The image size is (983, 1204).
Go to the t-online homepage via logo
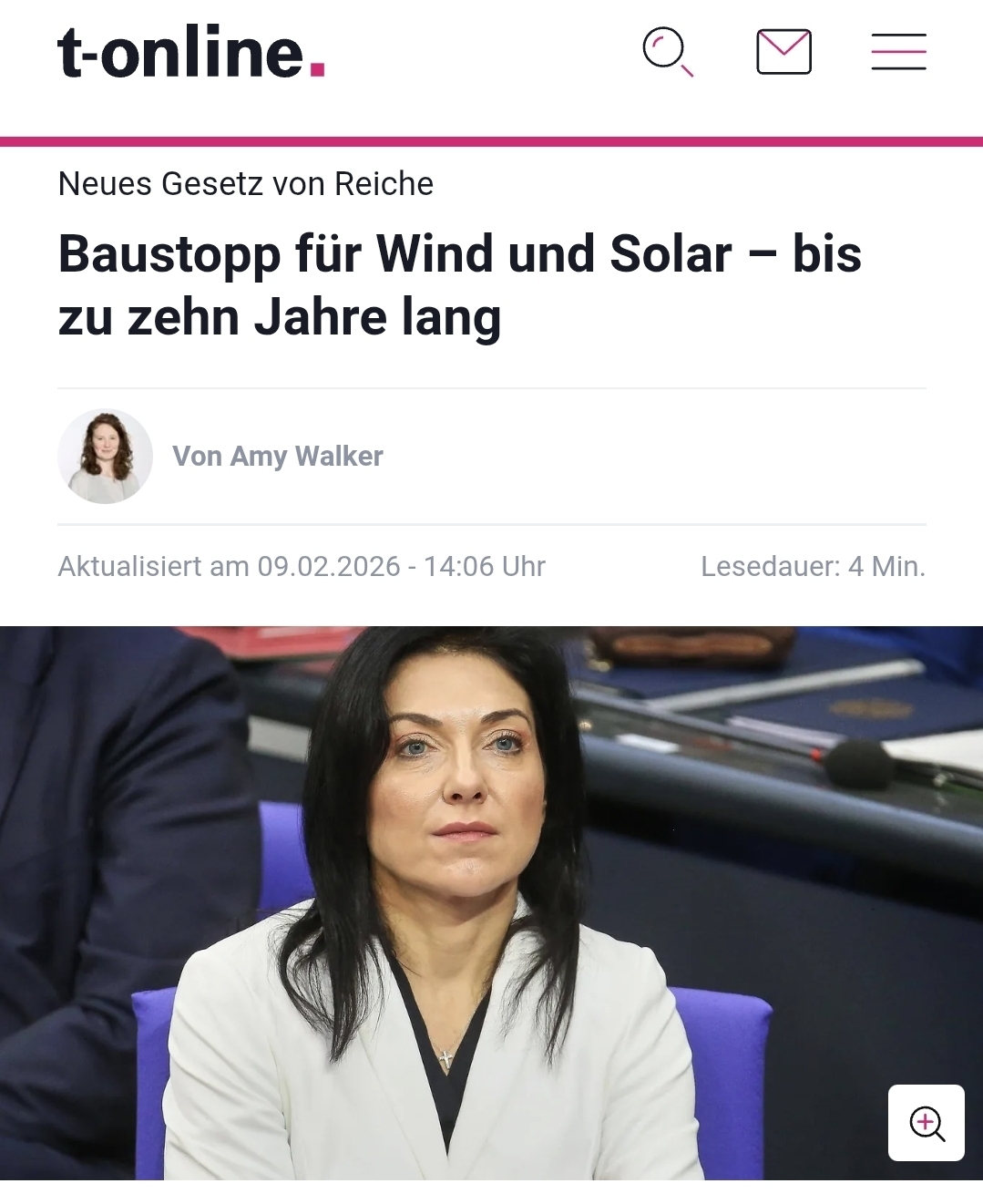191,52
